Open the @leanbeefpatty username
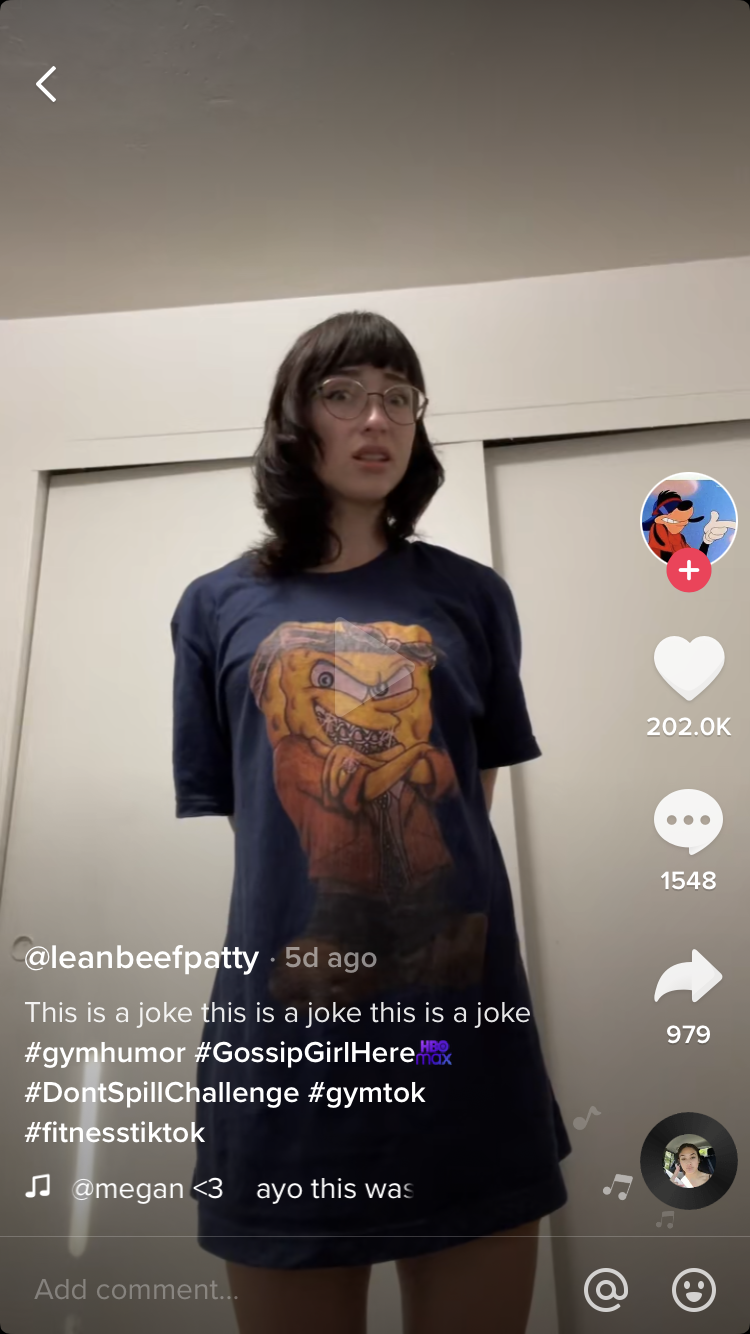Image resolution: width=750 pixels, height=1334 pixels. [x=142, y=958]
